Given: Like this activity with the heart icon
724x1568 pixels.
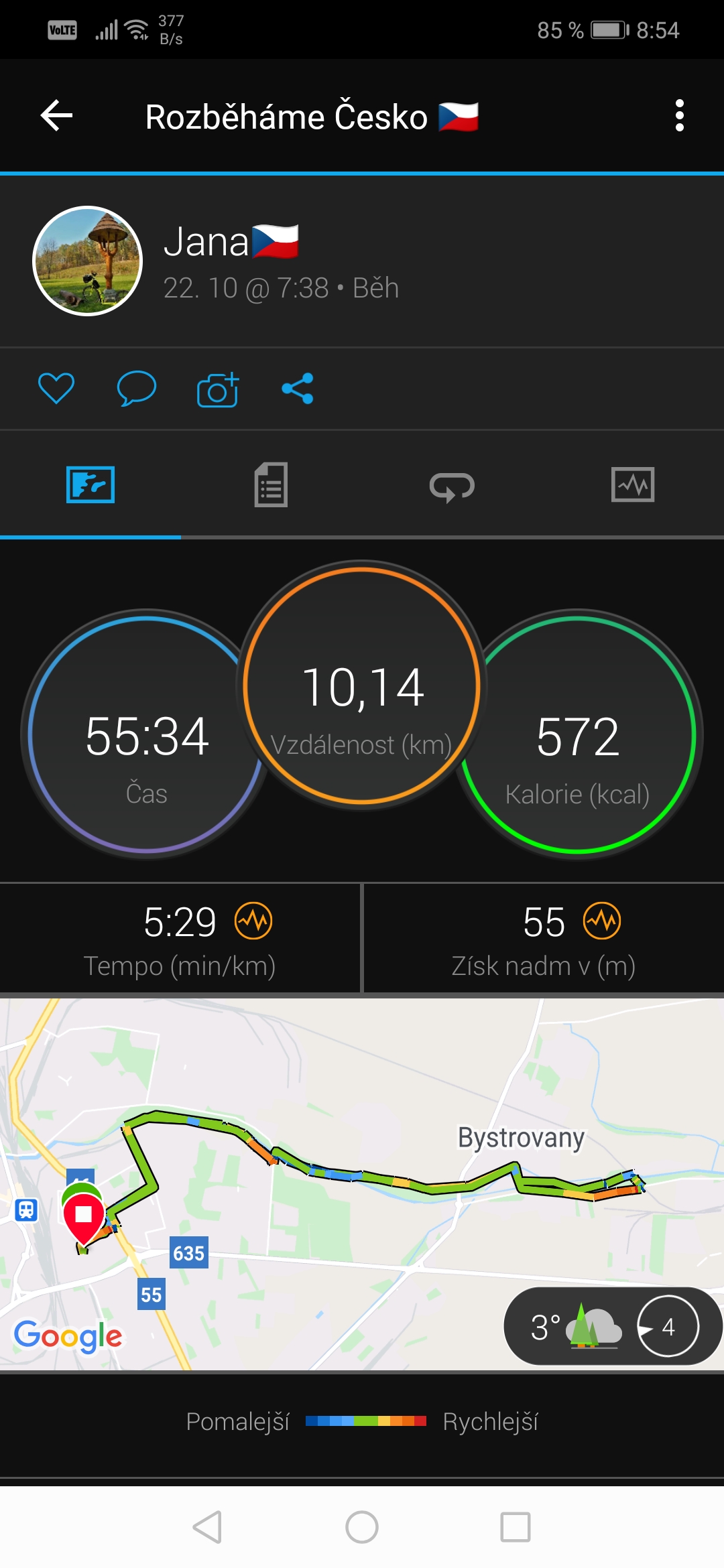Looking at the screenshot, I should click(56, 388).
